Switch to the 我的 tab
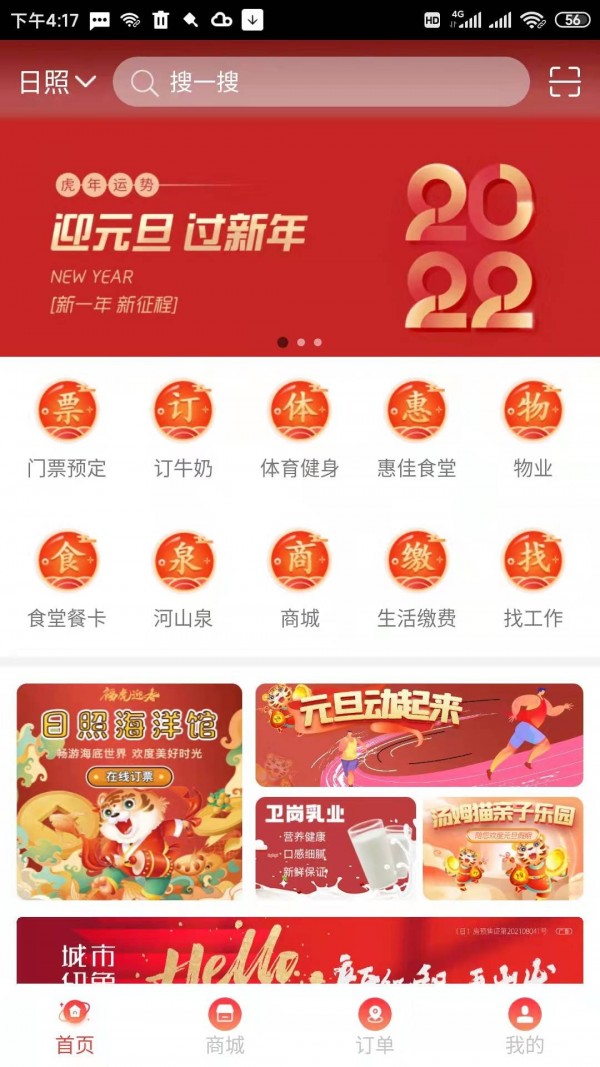The height and width of the screenshot is (1067, 600). pos(524,1027)
